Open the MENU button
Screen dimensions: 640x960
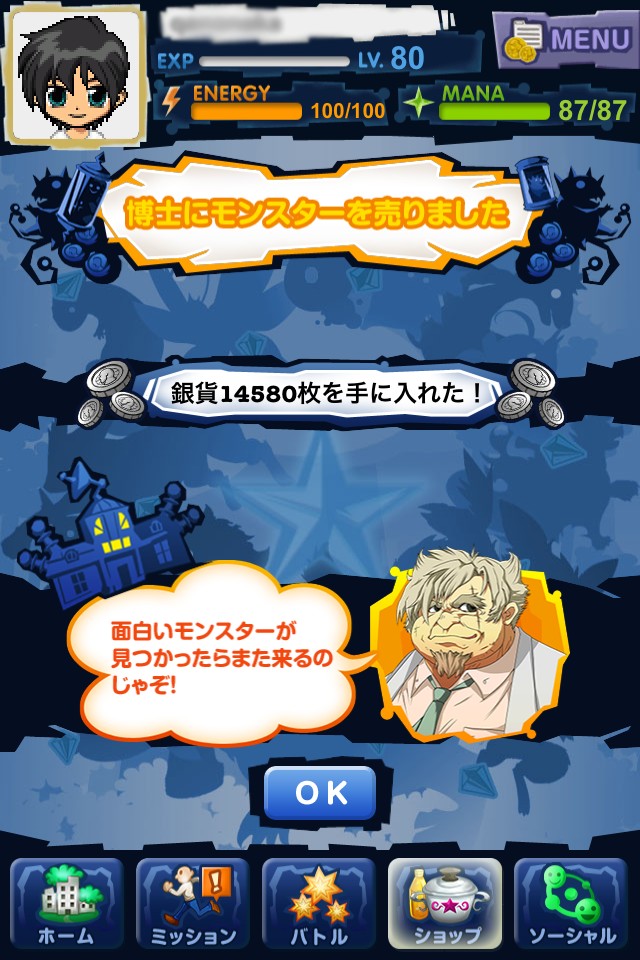[565, 39]
